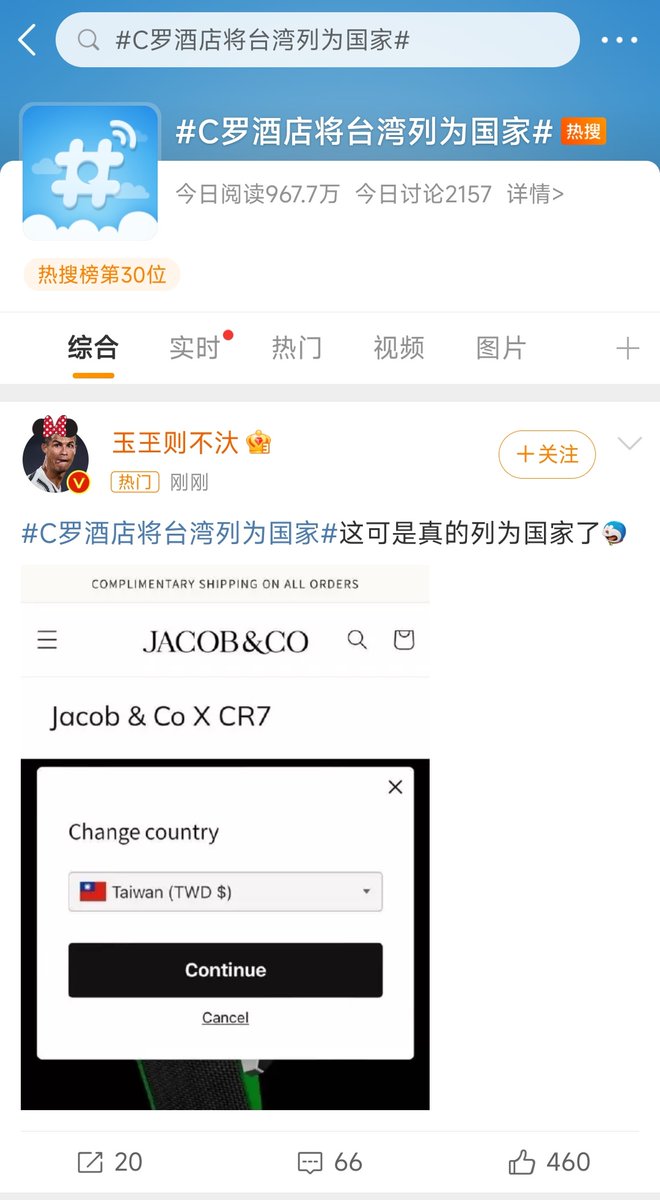660x1200 pixels.
Task: Go back using the top-left arrow
Action: click(x=27, y=41)
